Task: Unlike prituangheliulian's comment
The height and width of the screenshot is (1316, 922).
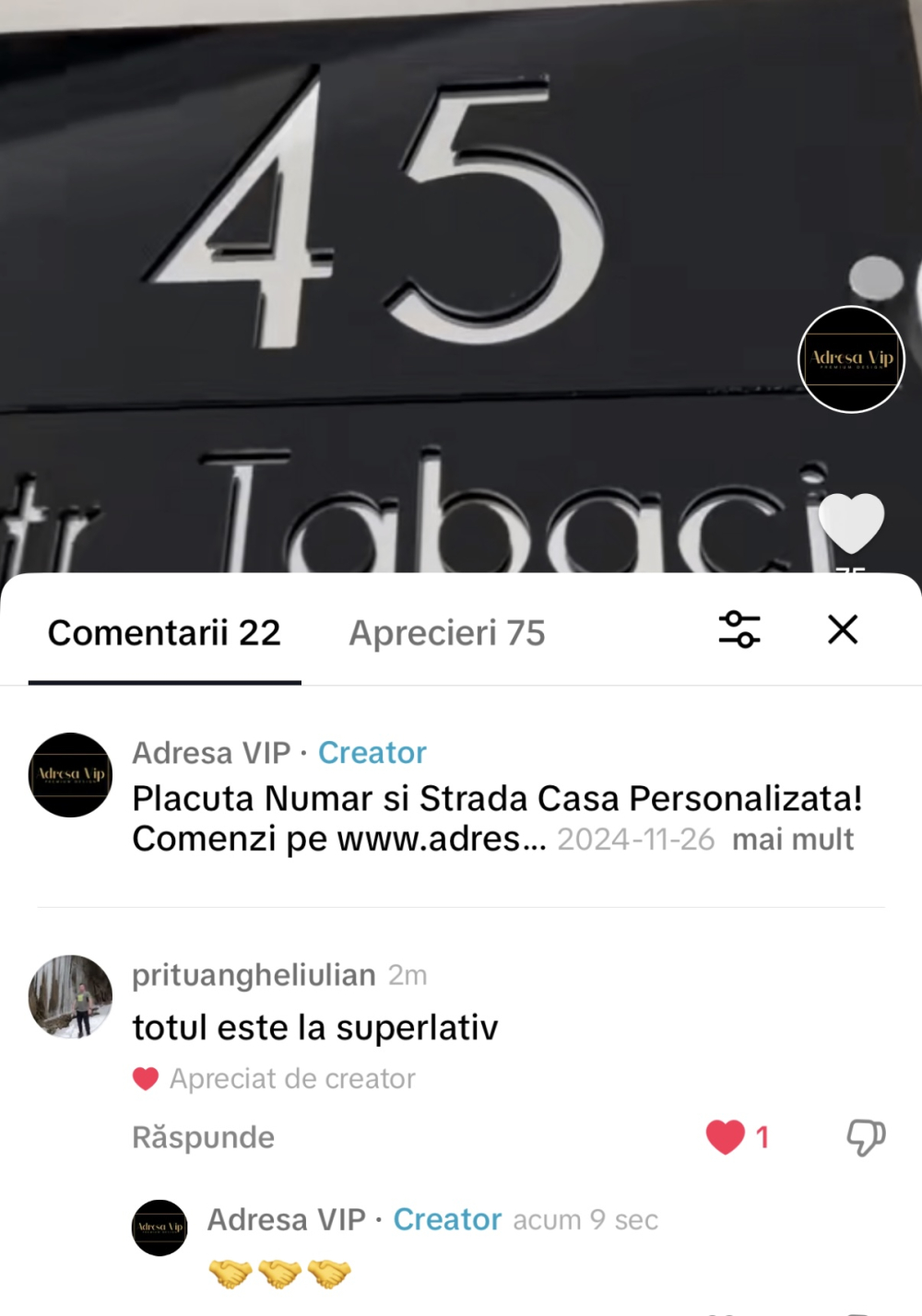Action: [726, 1137]
